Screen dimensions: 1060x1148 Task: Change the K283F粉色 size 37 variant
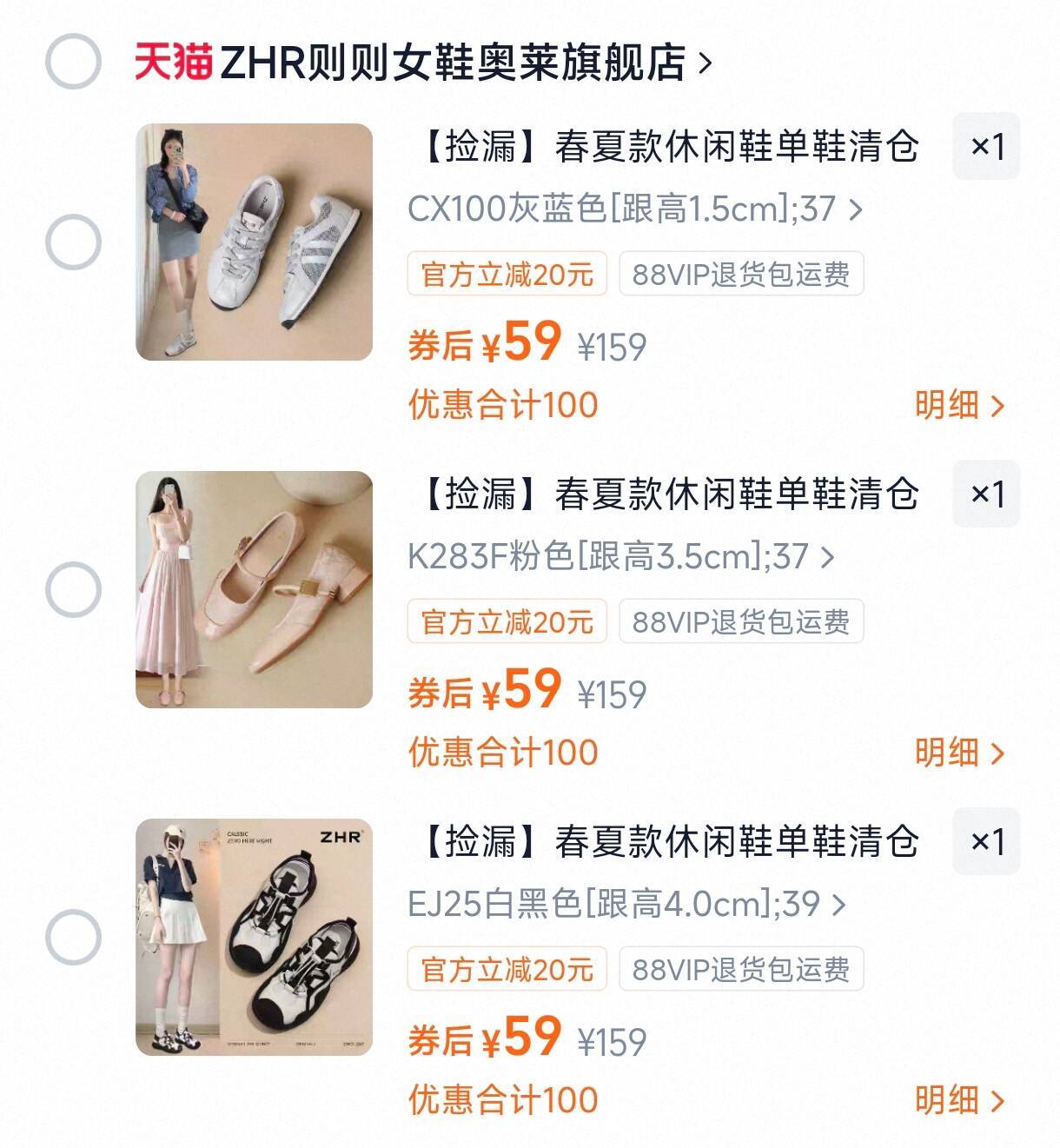coord(620,557)
